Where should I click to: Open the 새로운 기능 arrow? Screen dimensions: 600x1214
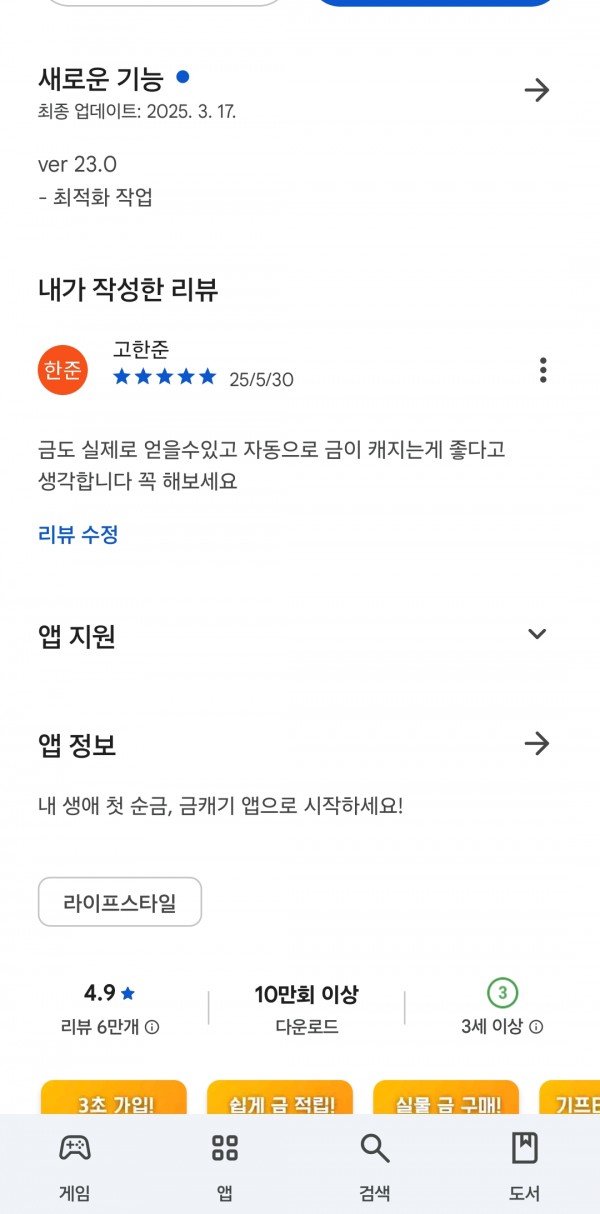[537, 90]
